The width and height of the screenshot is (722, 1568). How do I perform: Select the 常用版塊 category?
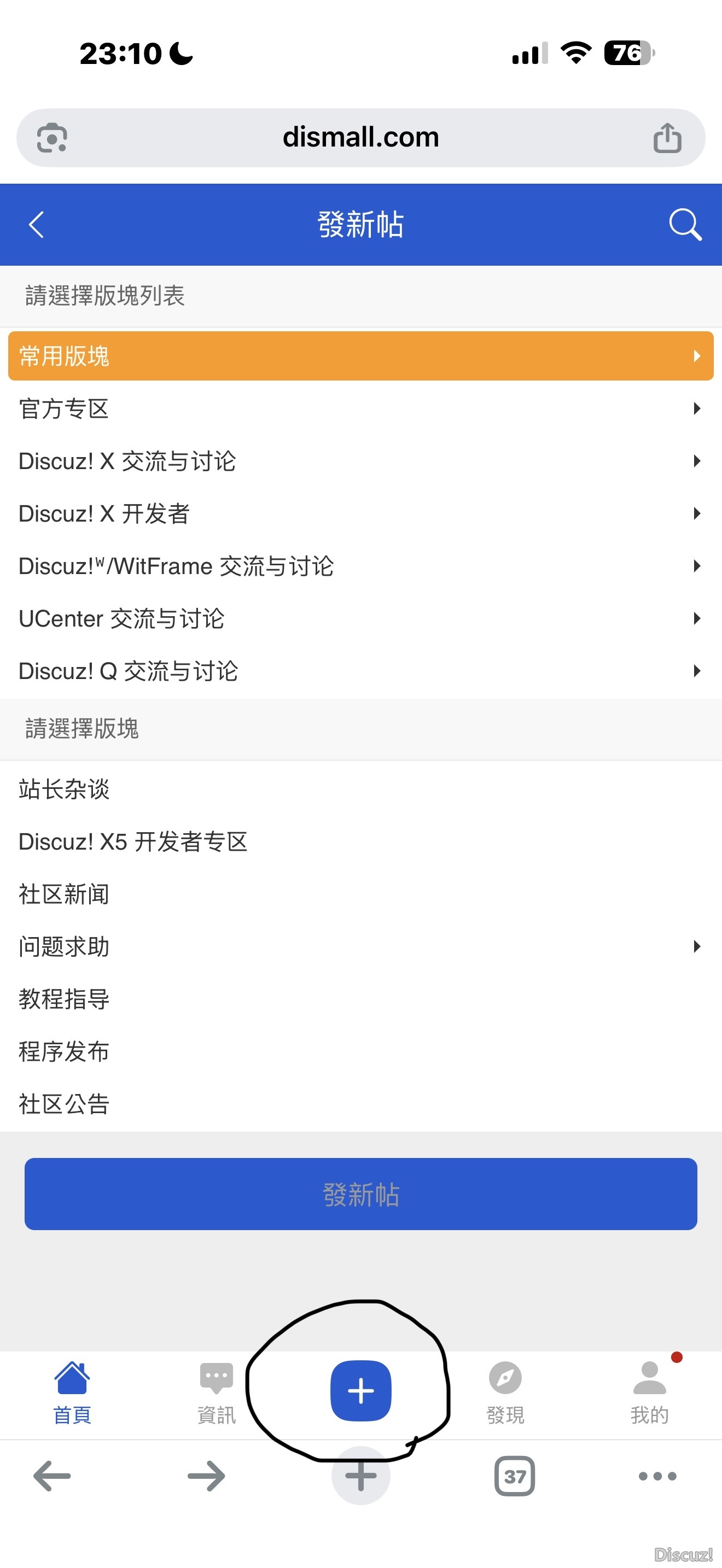pyautogui.click(x=360, y=356)
